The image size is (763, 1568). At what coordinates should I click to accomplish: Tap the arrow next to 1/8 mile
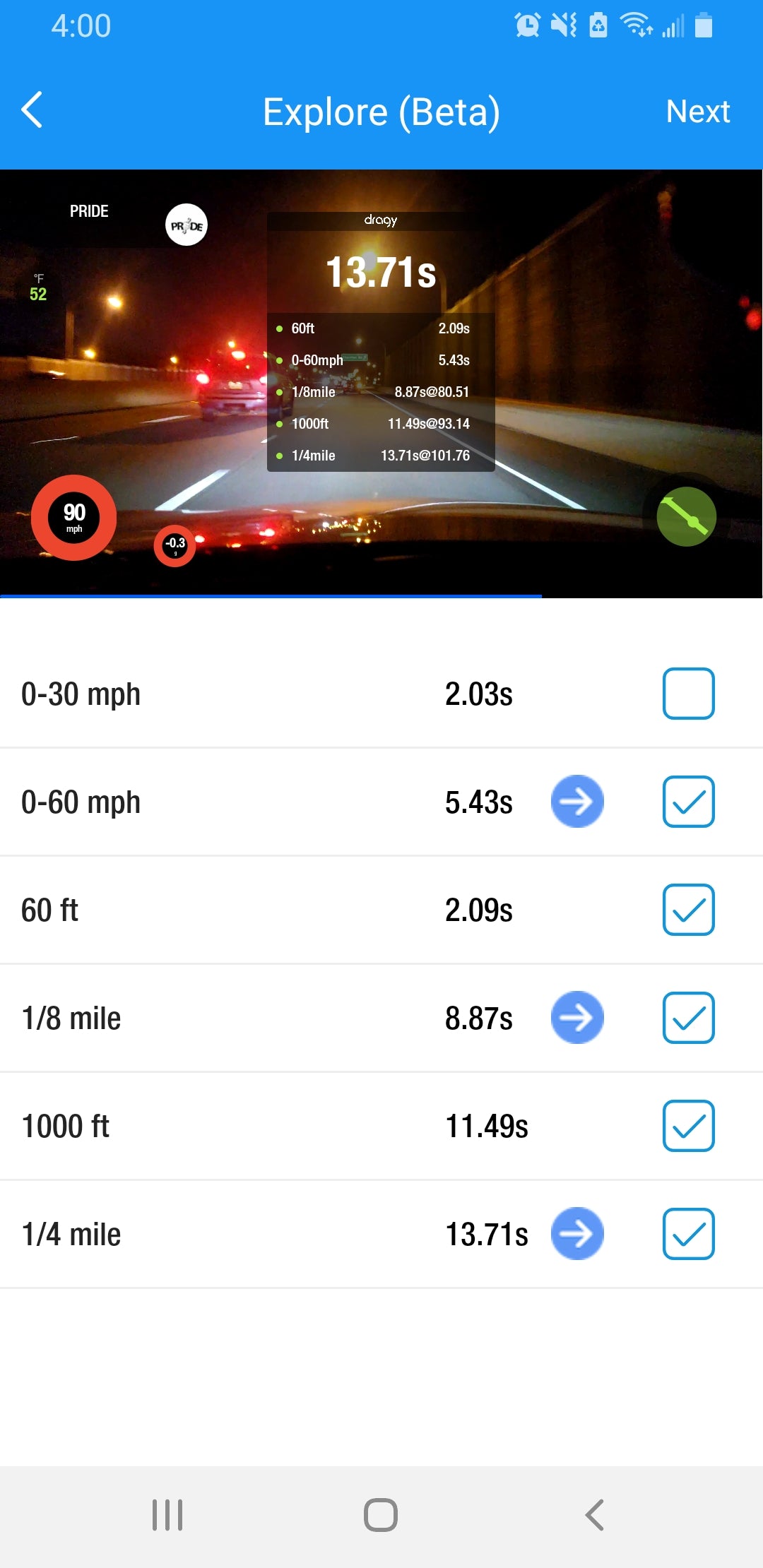tap(576, 1018)
